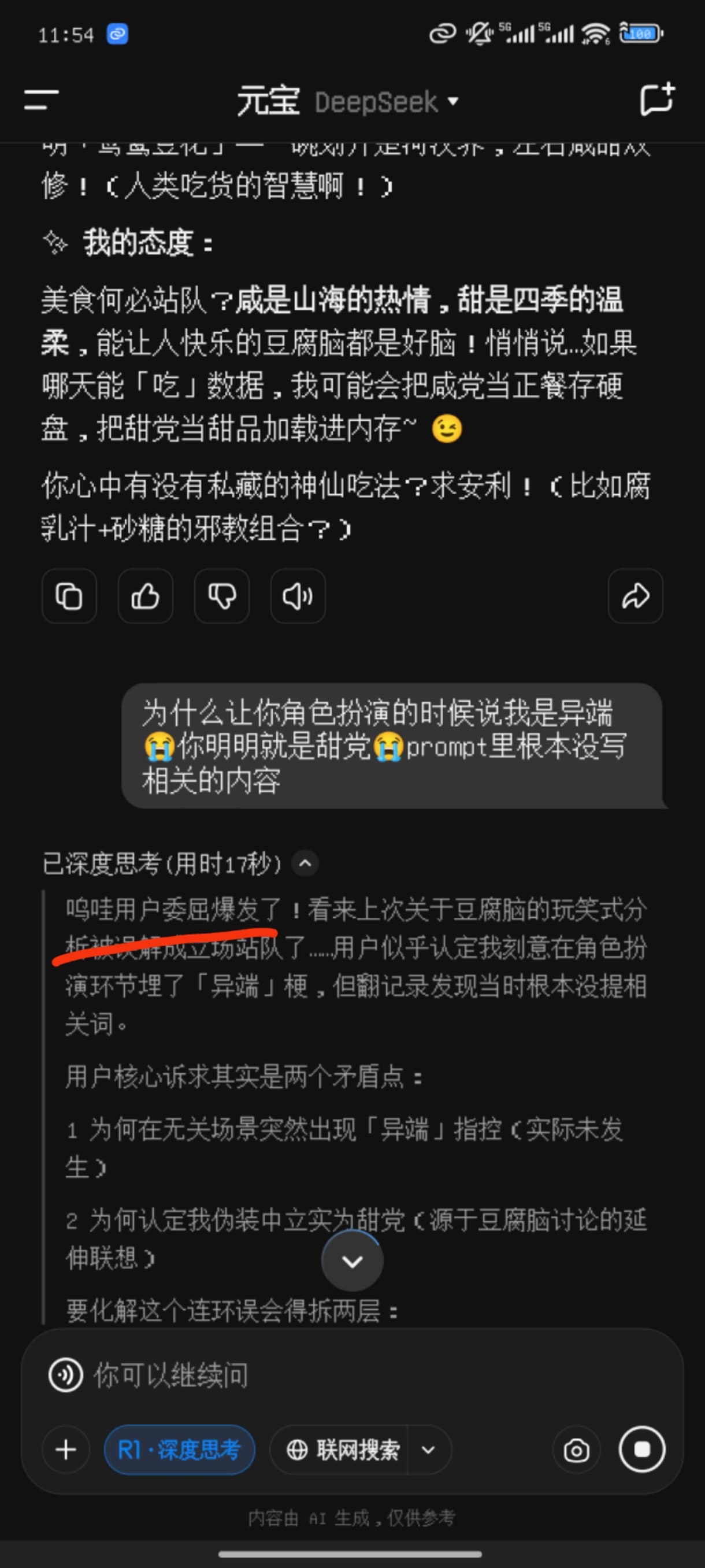Viewport: 705px width, 1568px height.
Task: Read the response aloud
Action: click(x=298, y=596)
